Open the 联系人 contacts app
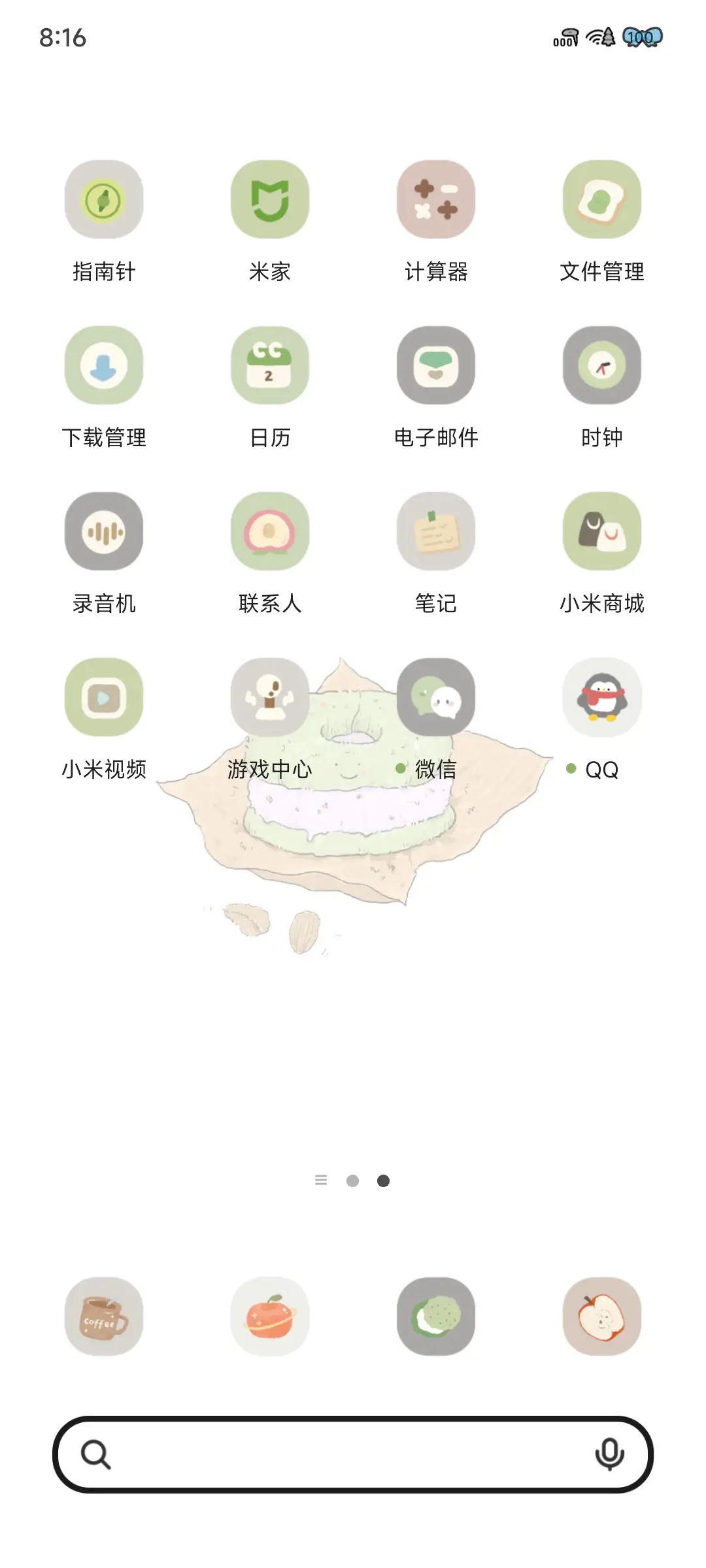This screenshot has height=1568, width=706. click(x=269, y=531)
